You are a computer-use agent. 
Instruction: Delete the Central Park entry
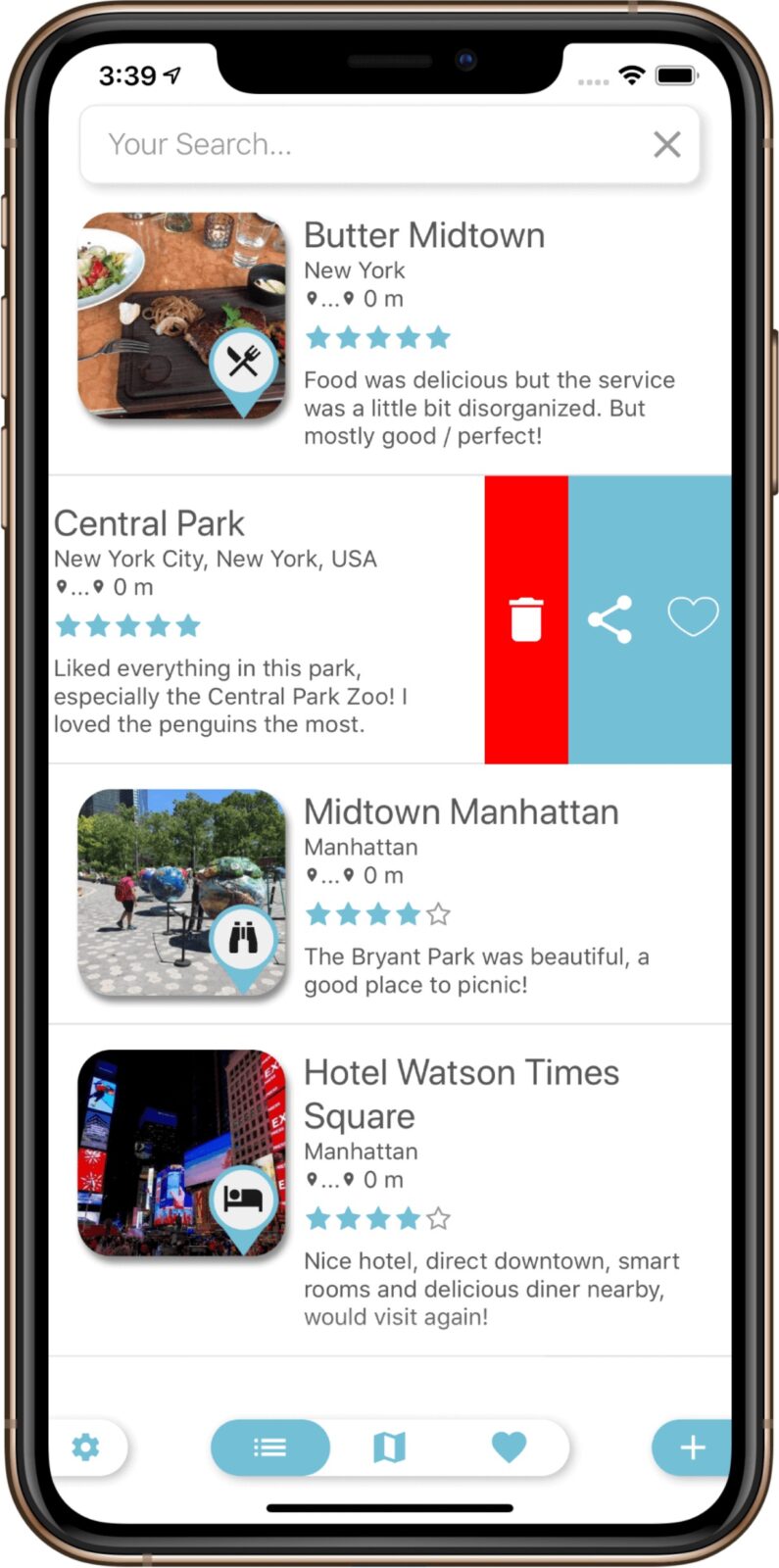[x=526, y=619]
